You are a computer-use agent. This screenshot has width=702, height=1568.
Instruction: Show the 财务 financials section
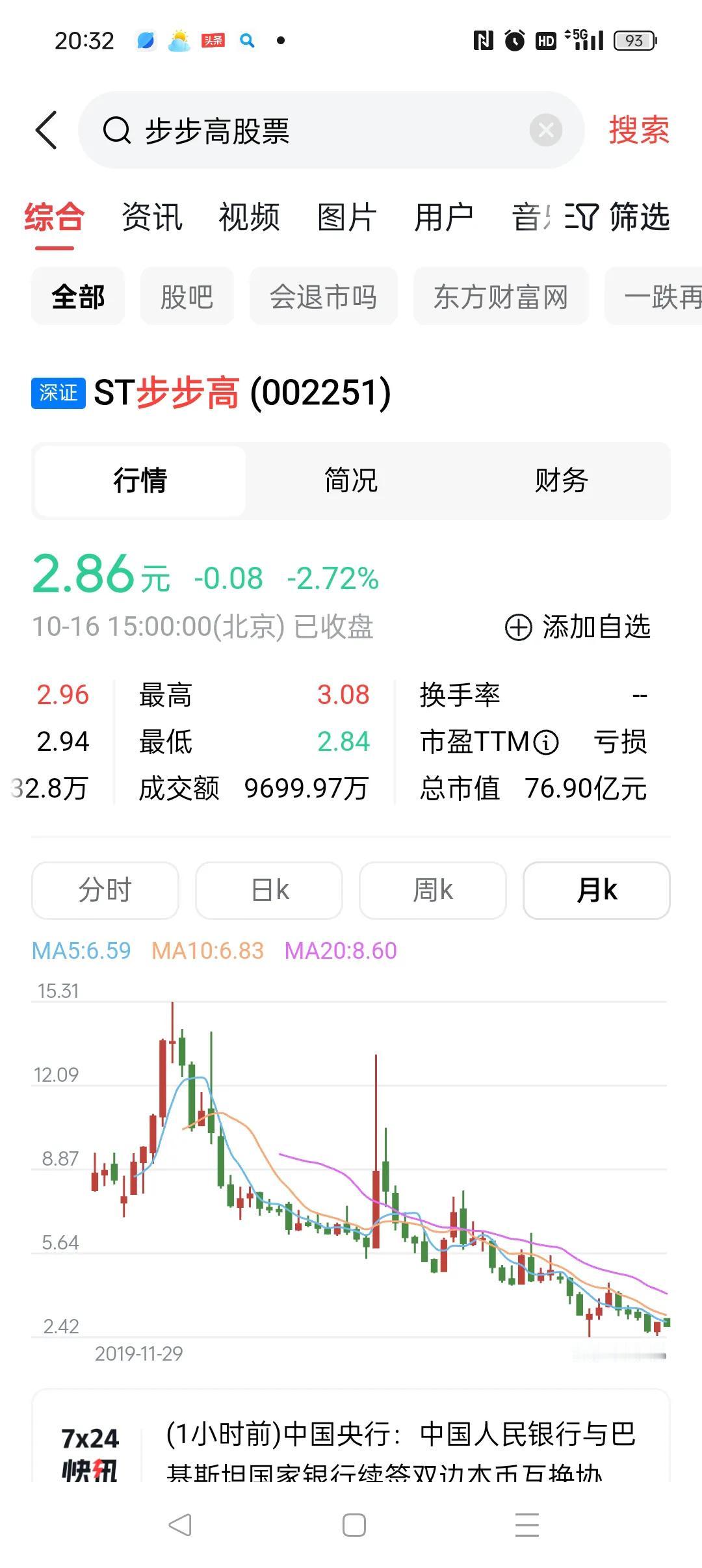click(x=562, y=481)
